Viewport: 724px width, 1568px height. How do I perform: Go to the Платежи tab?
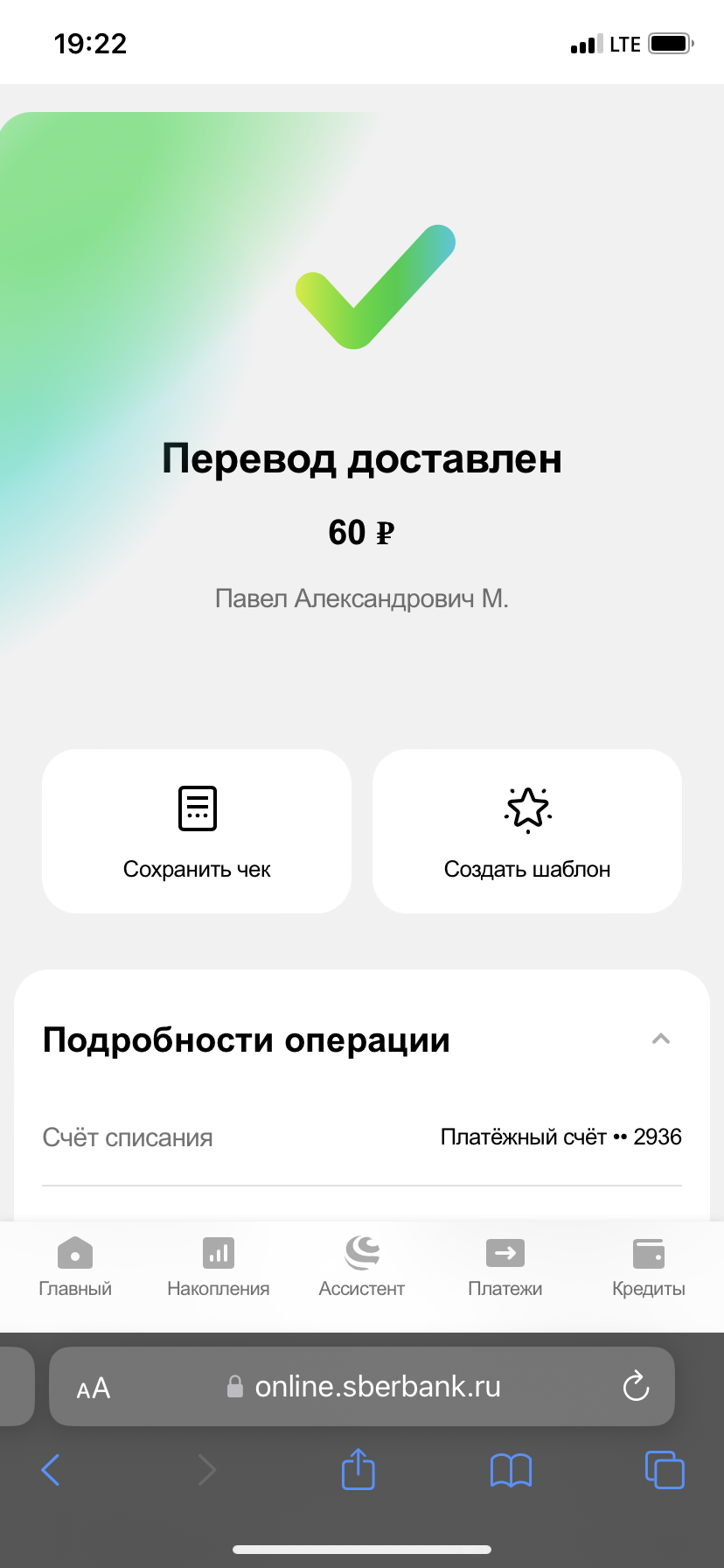(505, 1267)
